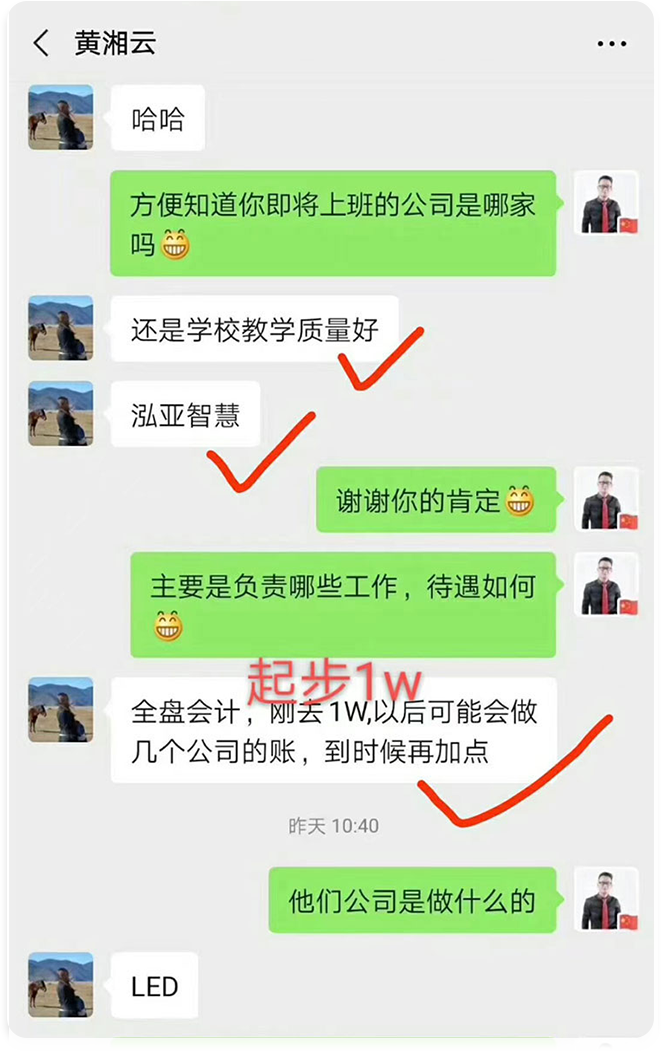Go back from the 黄湘云 chat
The height and width of the screenshot is (1051, 661).
click(40, 43)
